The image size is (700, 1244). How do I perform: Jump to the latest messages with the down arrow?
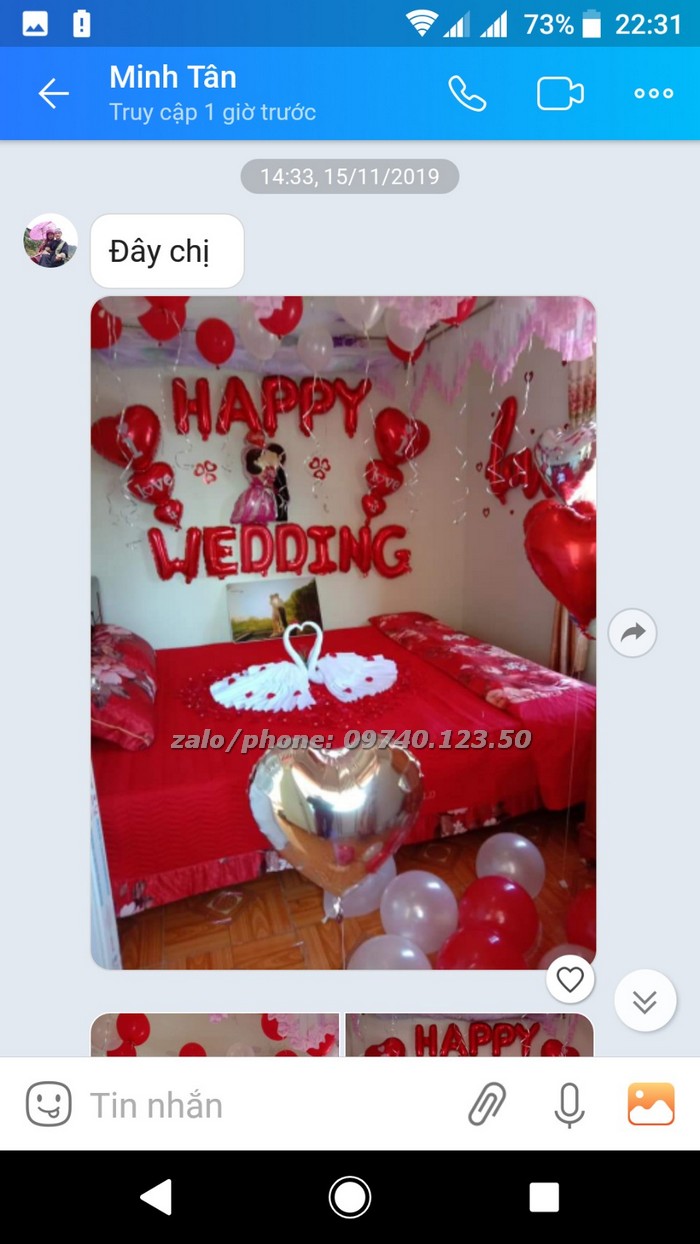[x=645, y=1000]
